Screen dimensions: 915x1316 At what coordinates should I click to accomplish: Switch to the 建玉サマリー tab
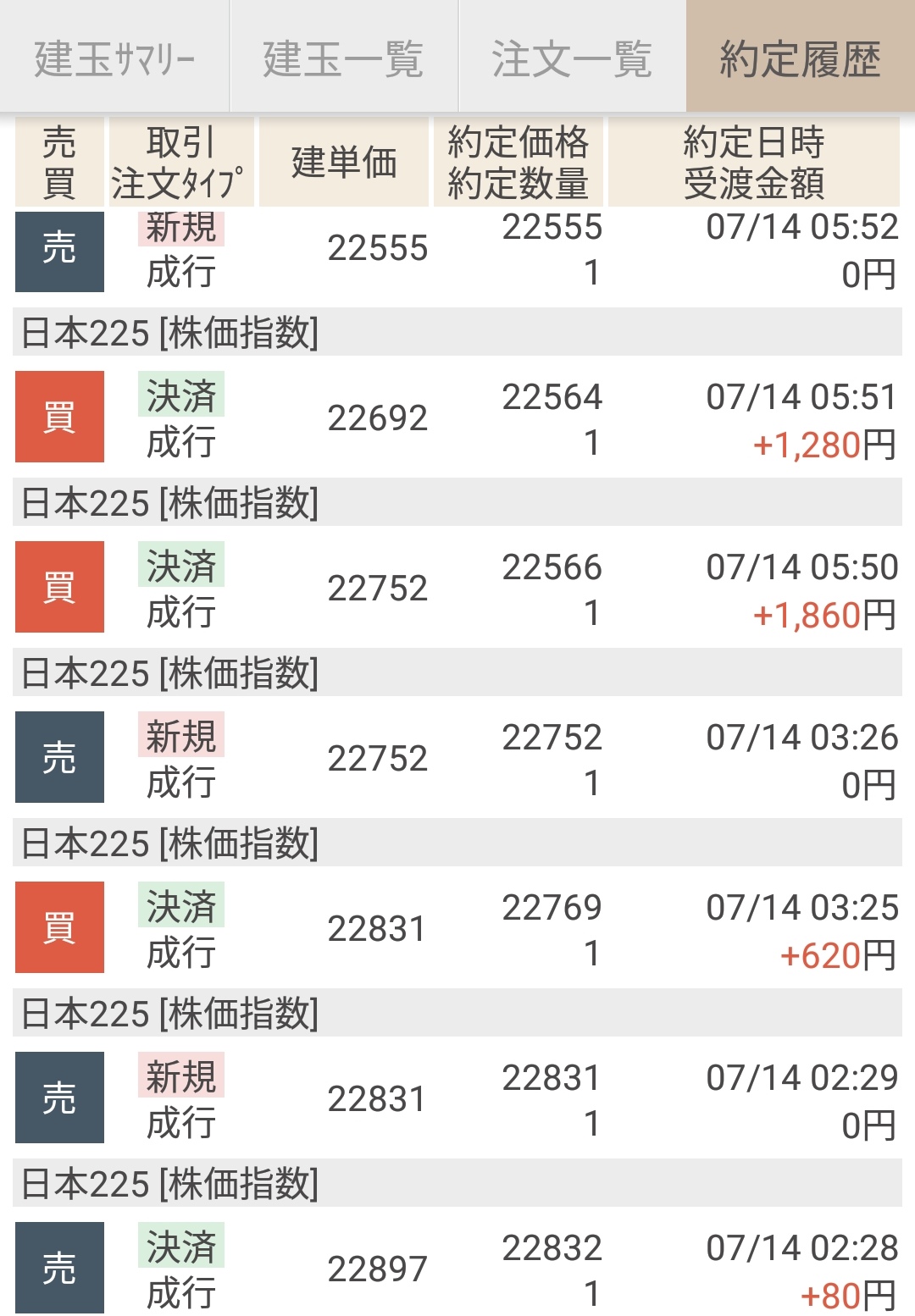114,58
